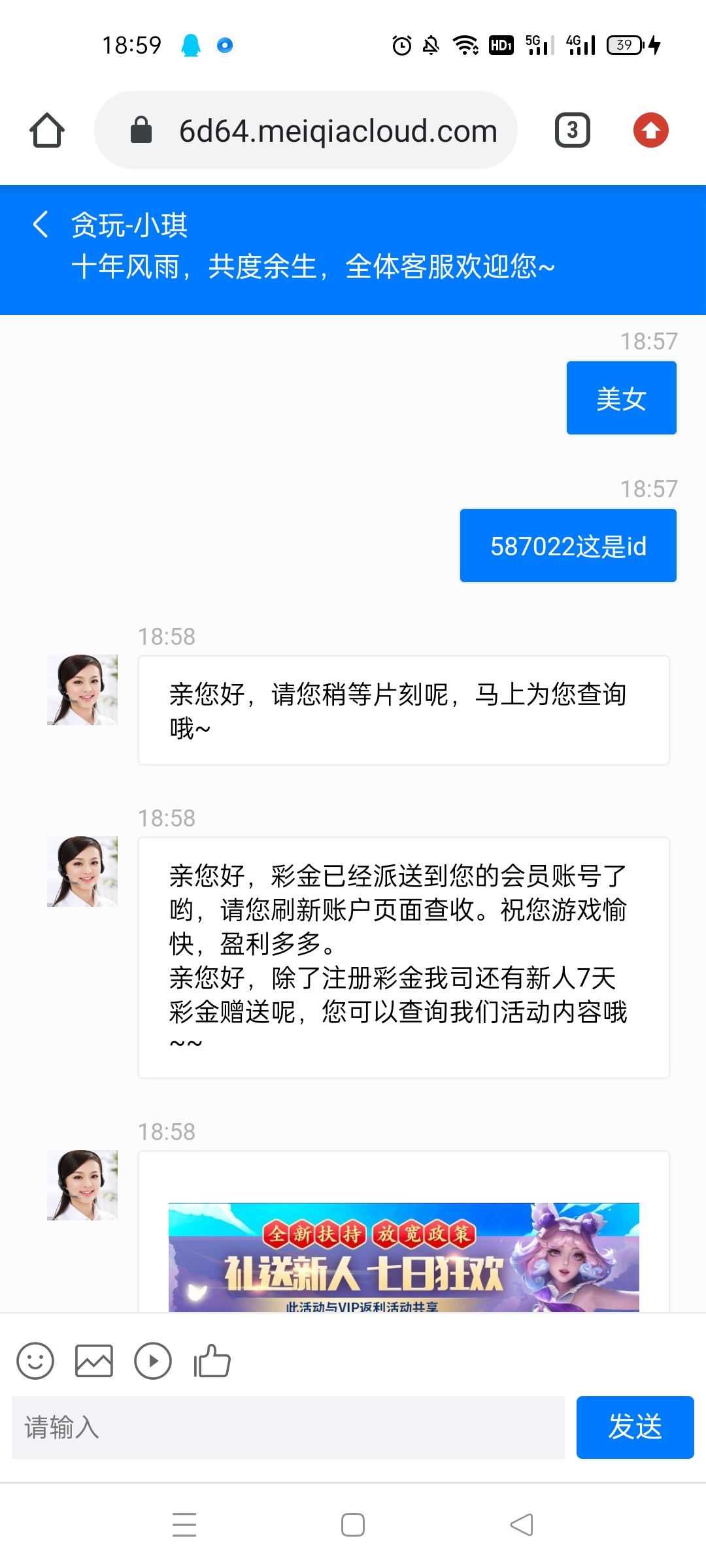Go to the browser home page
Screen dimensions: 706x1568
(47, 130)
